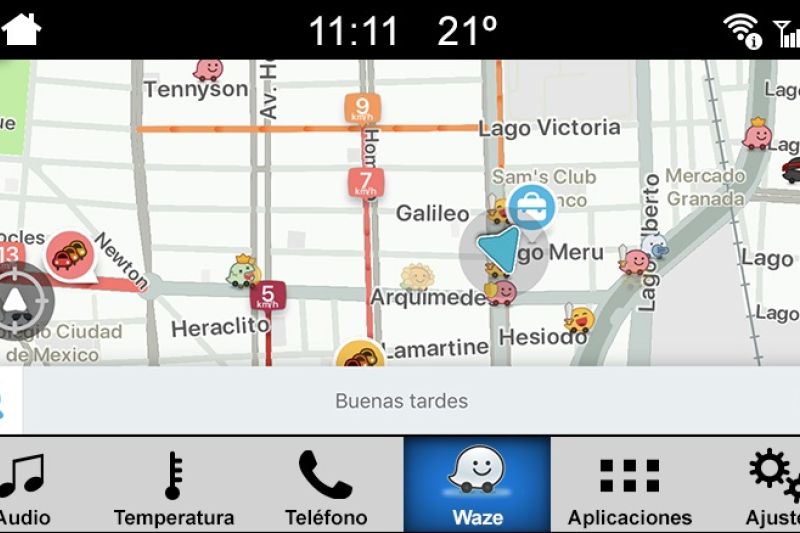This screenshot has height=533, width=800.
Task: Tap the recenter map button
Action: coord(17,302)
